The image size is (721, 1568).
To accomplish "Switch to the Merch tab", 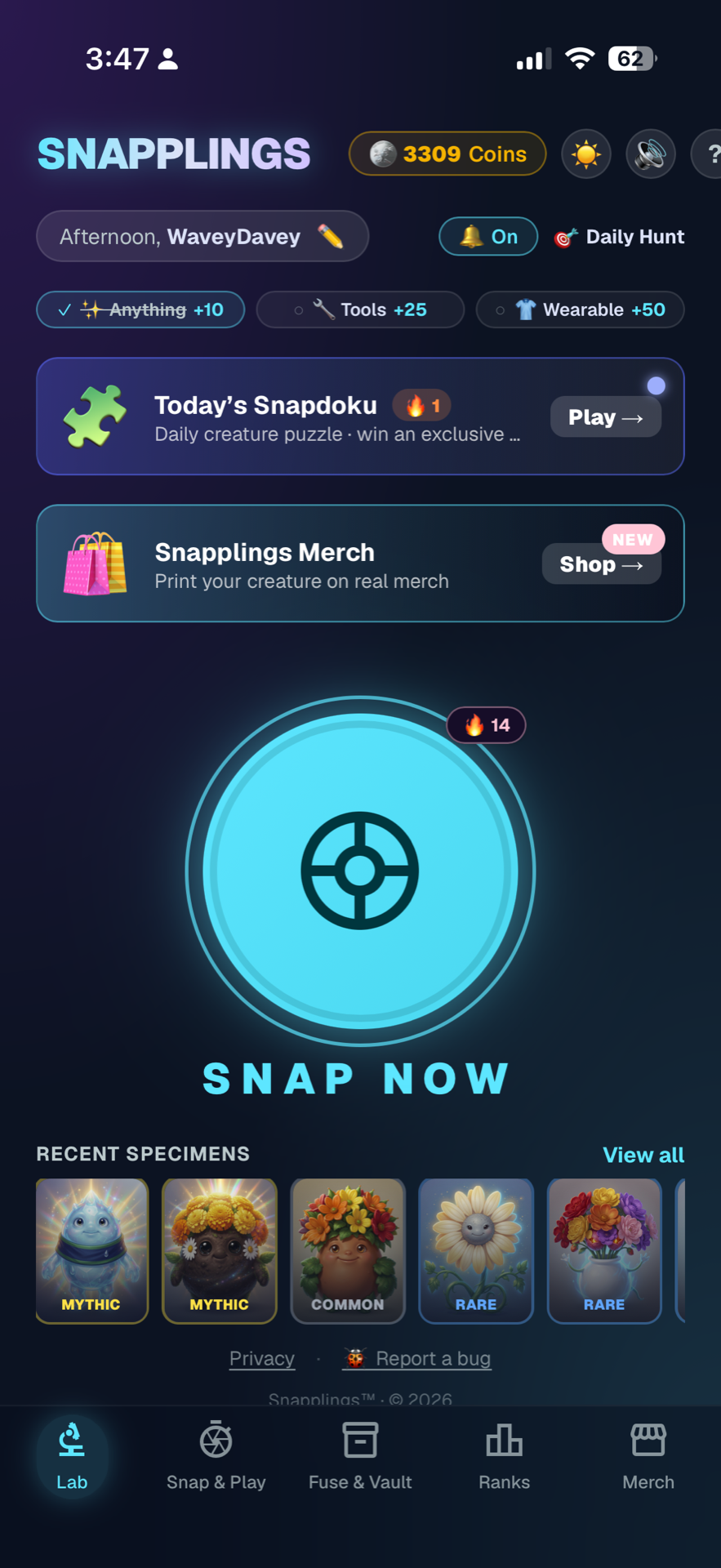I will [x=648, y=1456].
